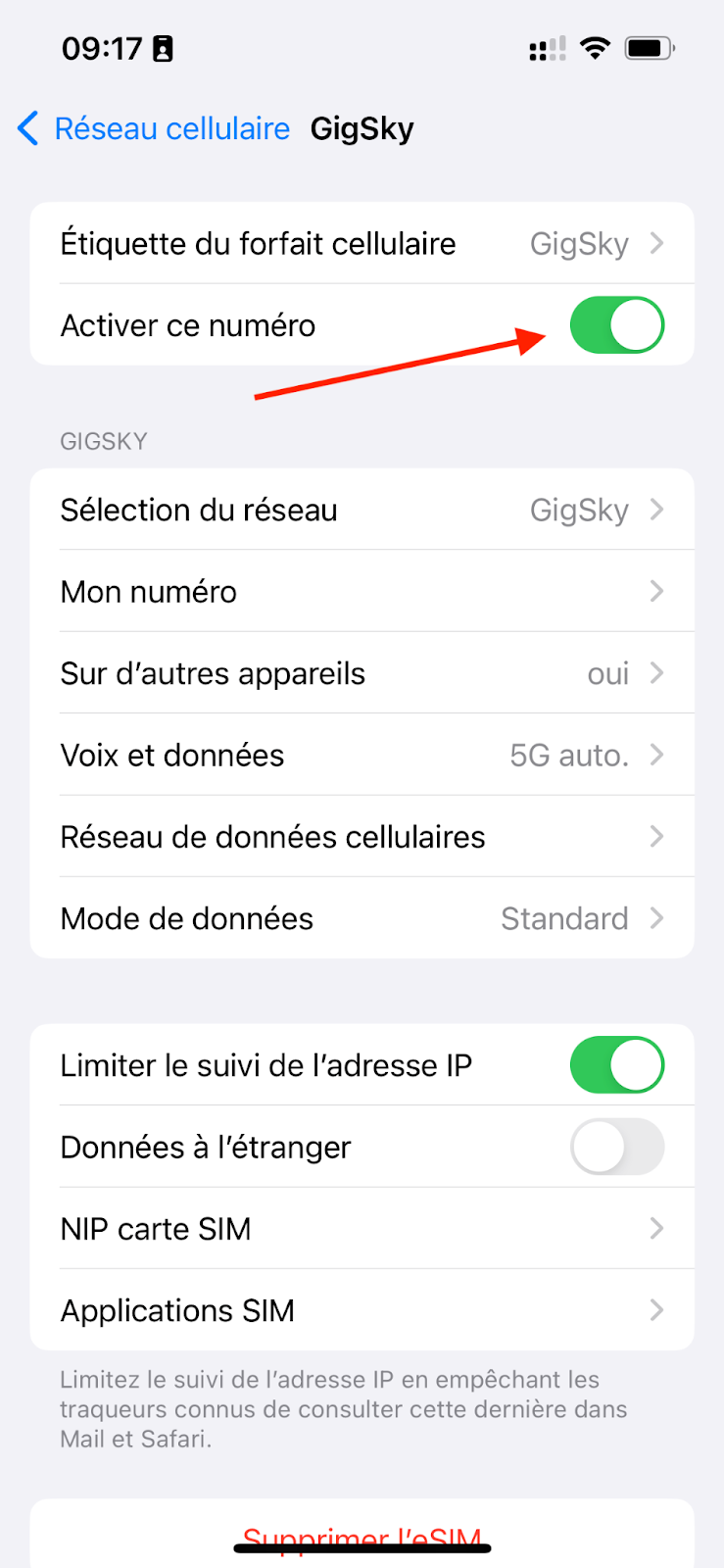This screenshot has width=724, height=1568.
Task: Open Sur d'autres appareils
Action: point(362,673)
